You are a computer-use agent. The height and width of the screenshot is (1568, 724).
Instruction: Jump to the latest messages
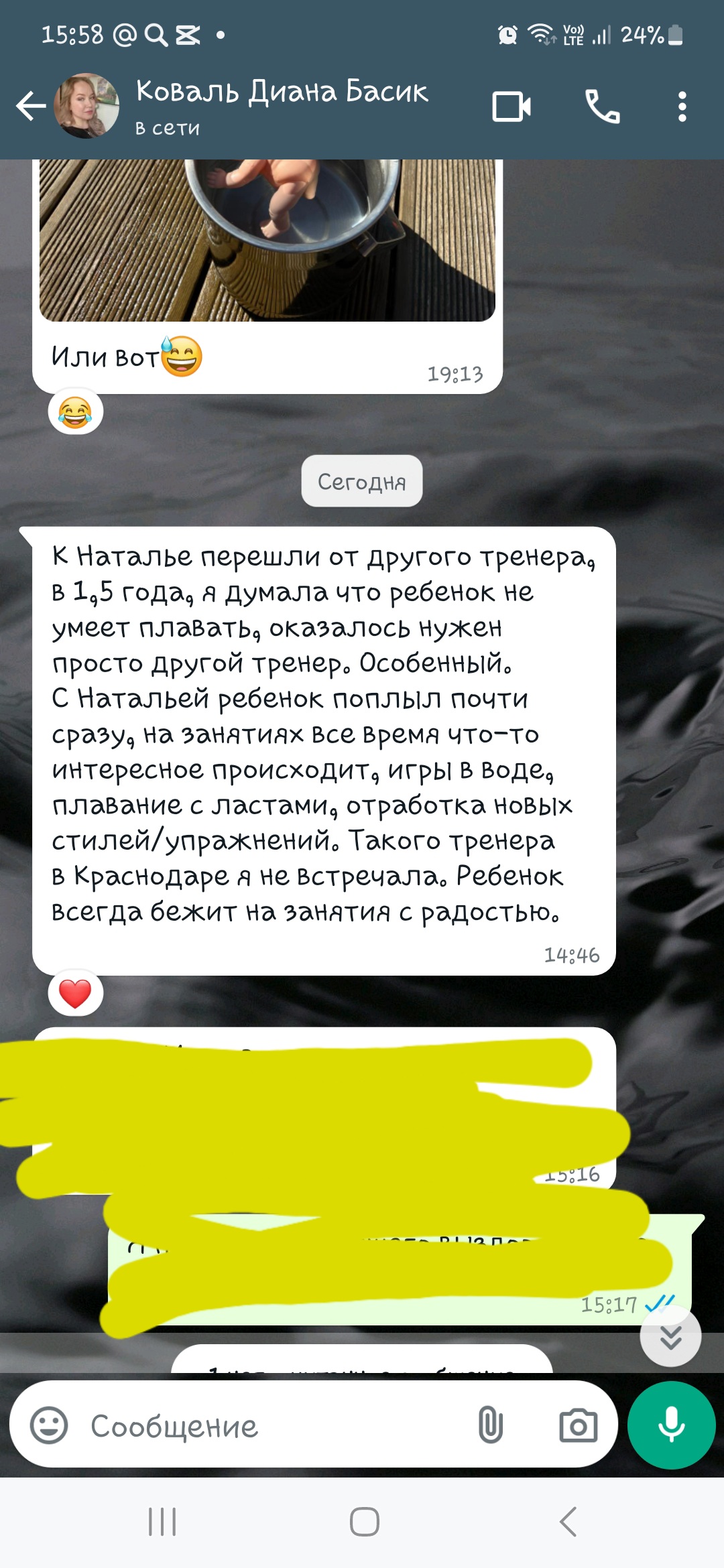click(x=670, y=1337)
